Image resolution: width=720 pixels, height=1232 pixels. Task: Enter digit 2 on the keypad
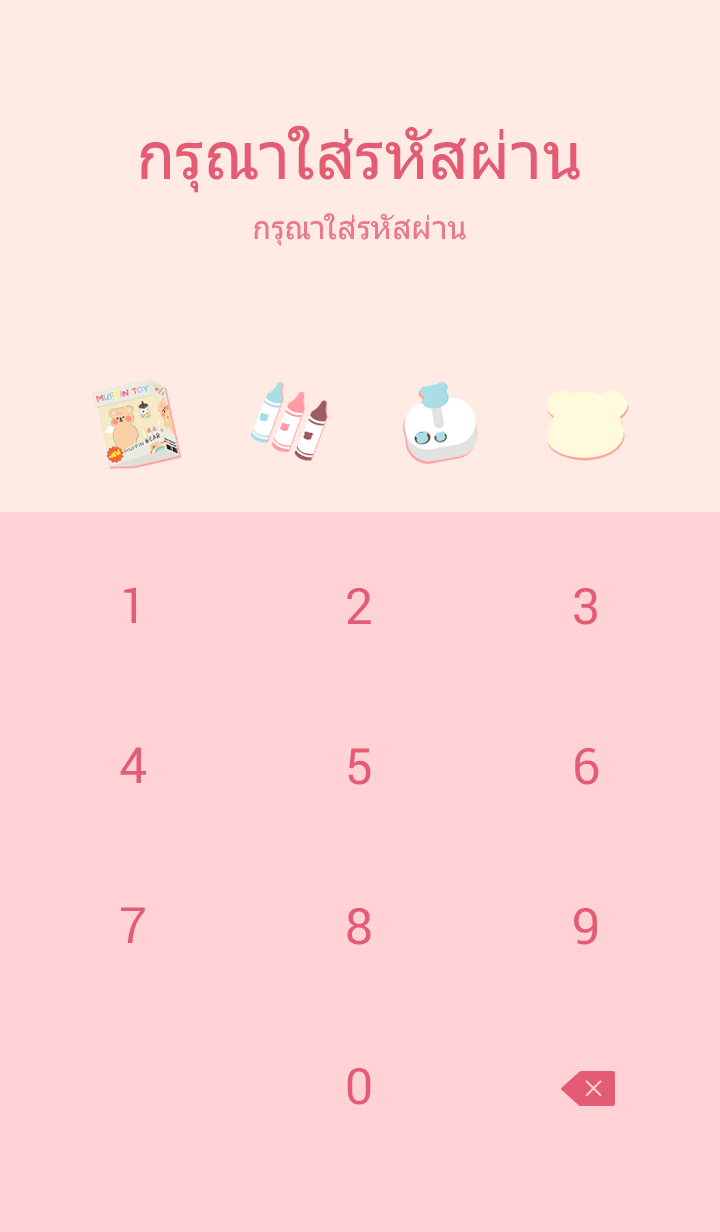click(x=359, y=607)
